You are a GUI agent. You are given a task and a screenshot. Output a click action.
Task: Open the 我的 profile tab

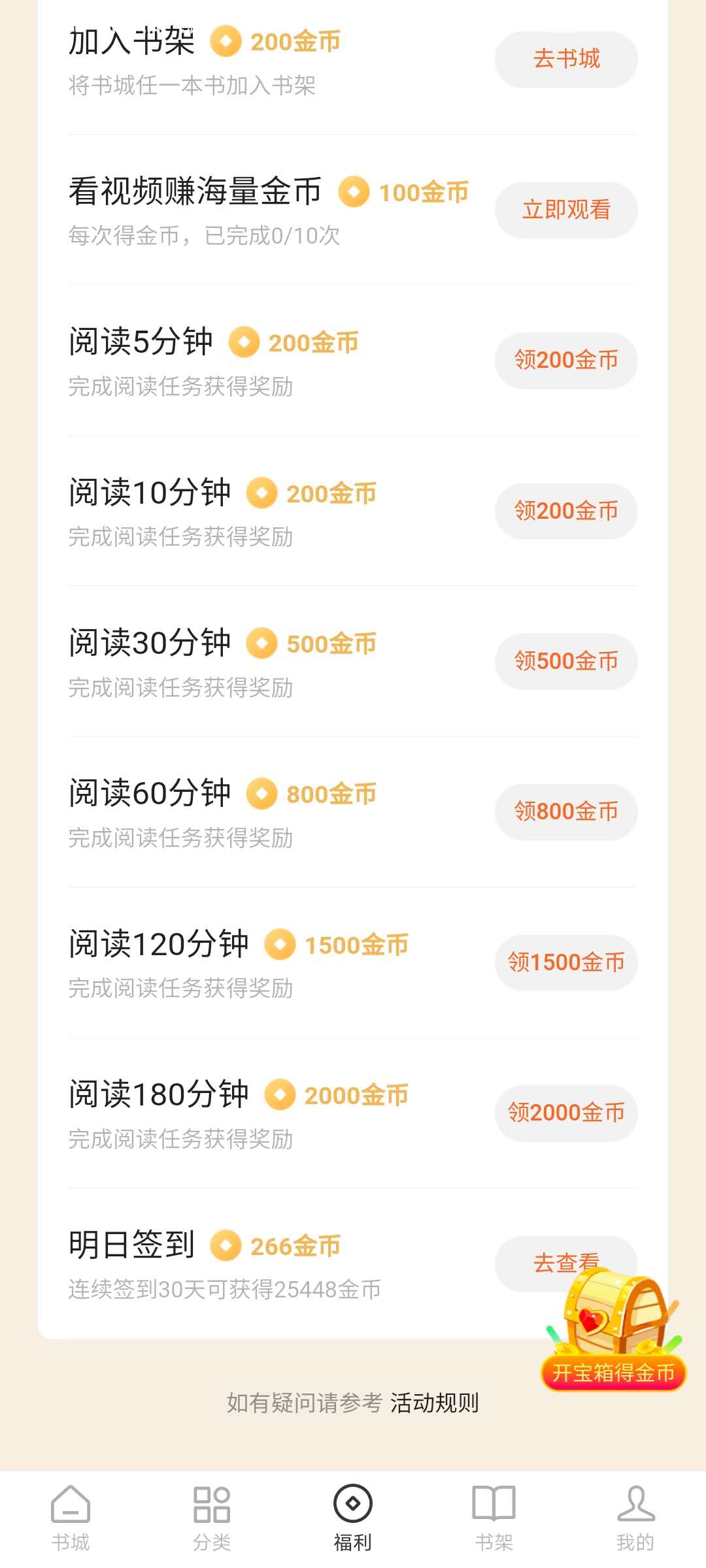point(635,1519)
